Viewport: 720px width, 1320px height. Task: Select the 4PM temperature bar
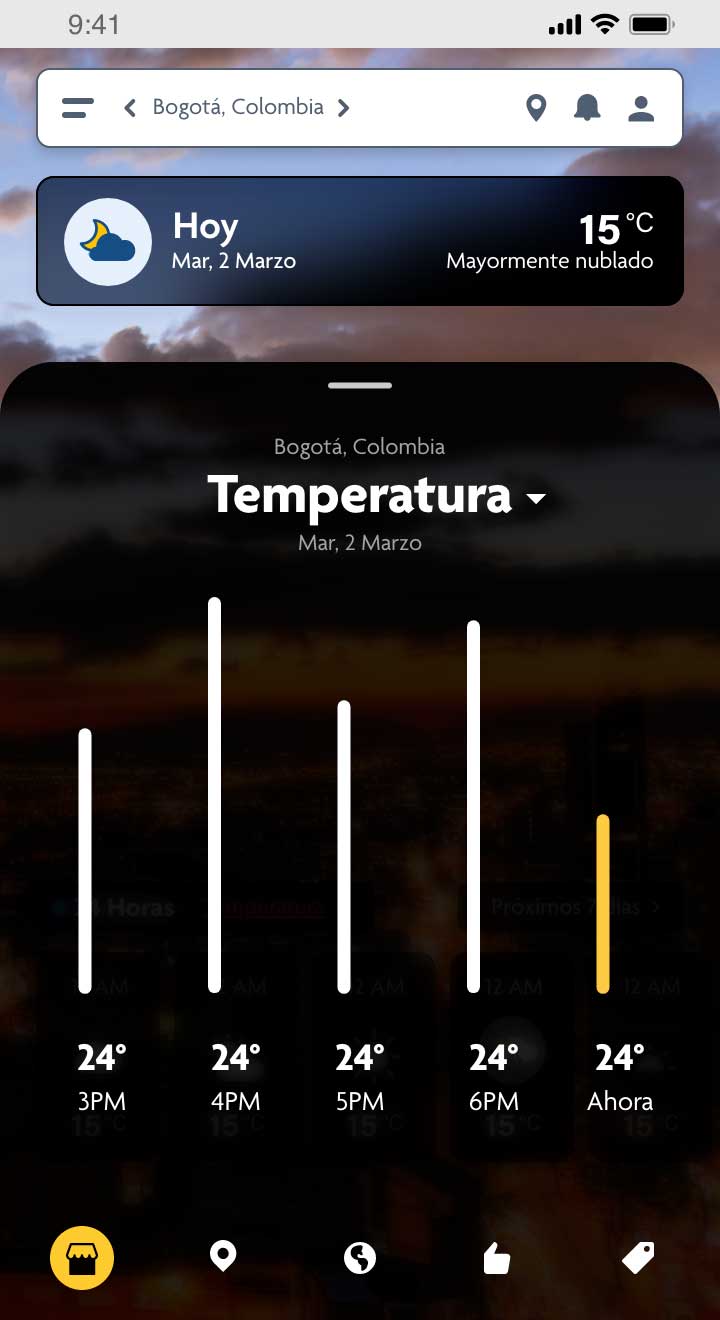[214, 795]
